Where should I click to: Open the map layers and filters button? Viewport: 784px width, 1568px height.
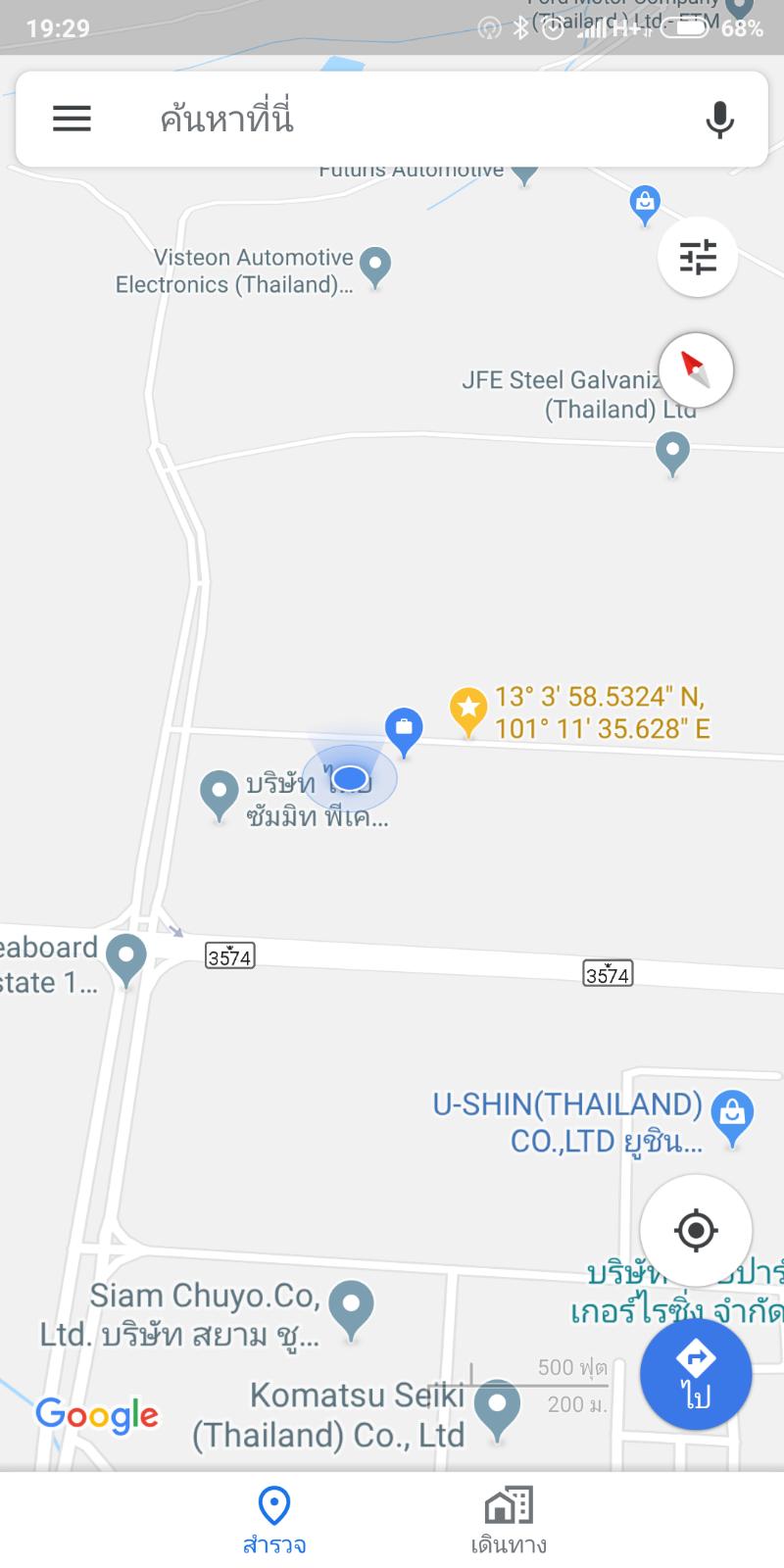point(698,258)
